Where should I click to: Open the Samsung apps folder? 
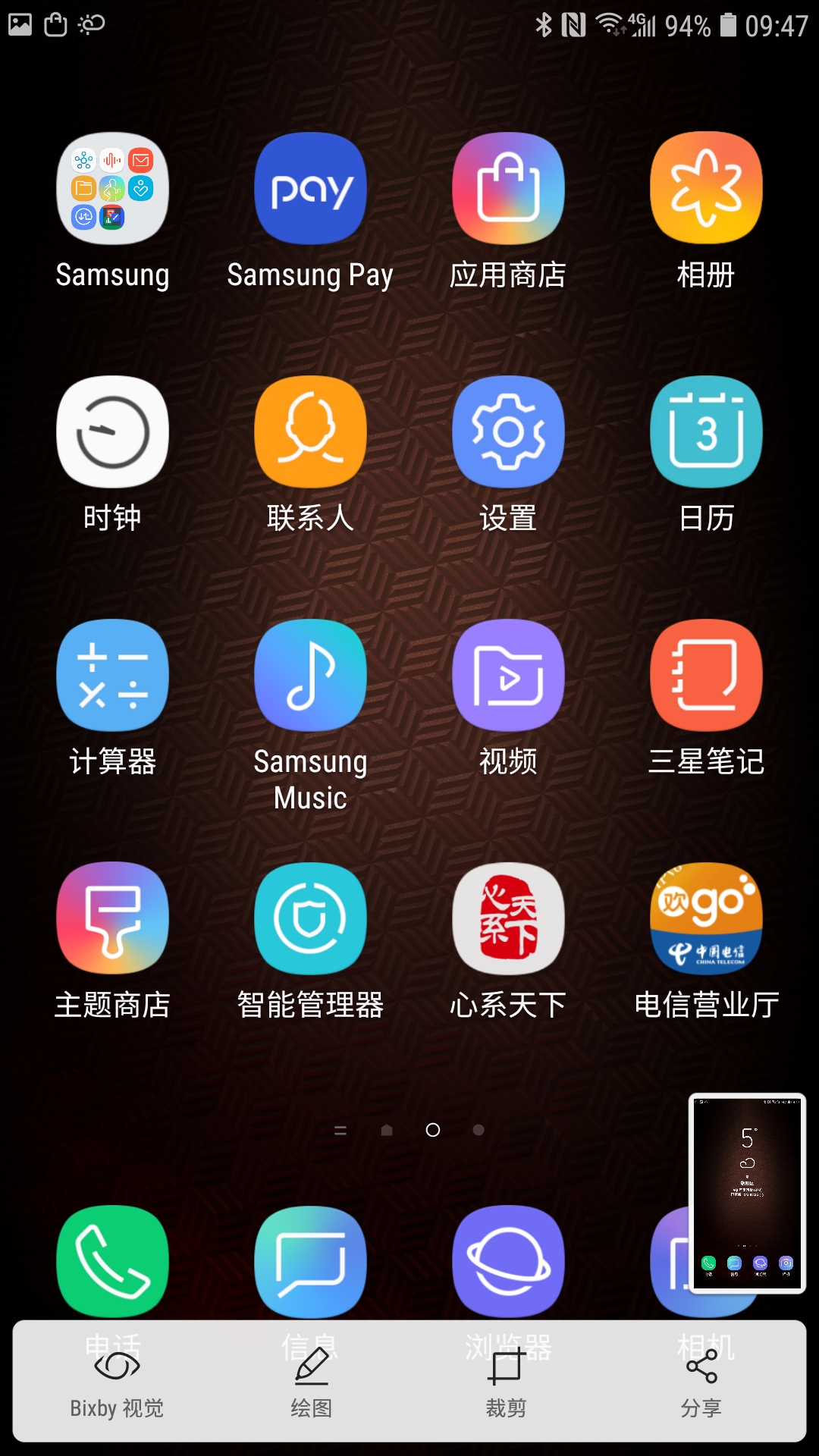click(112, 189)
